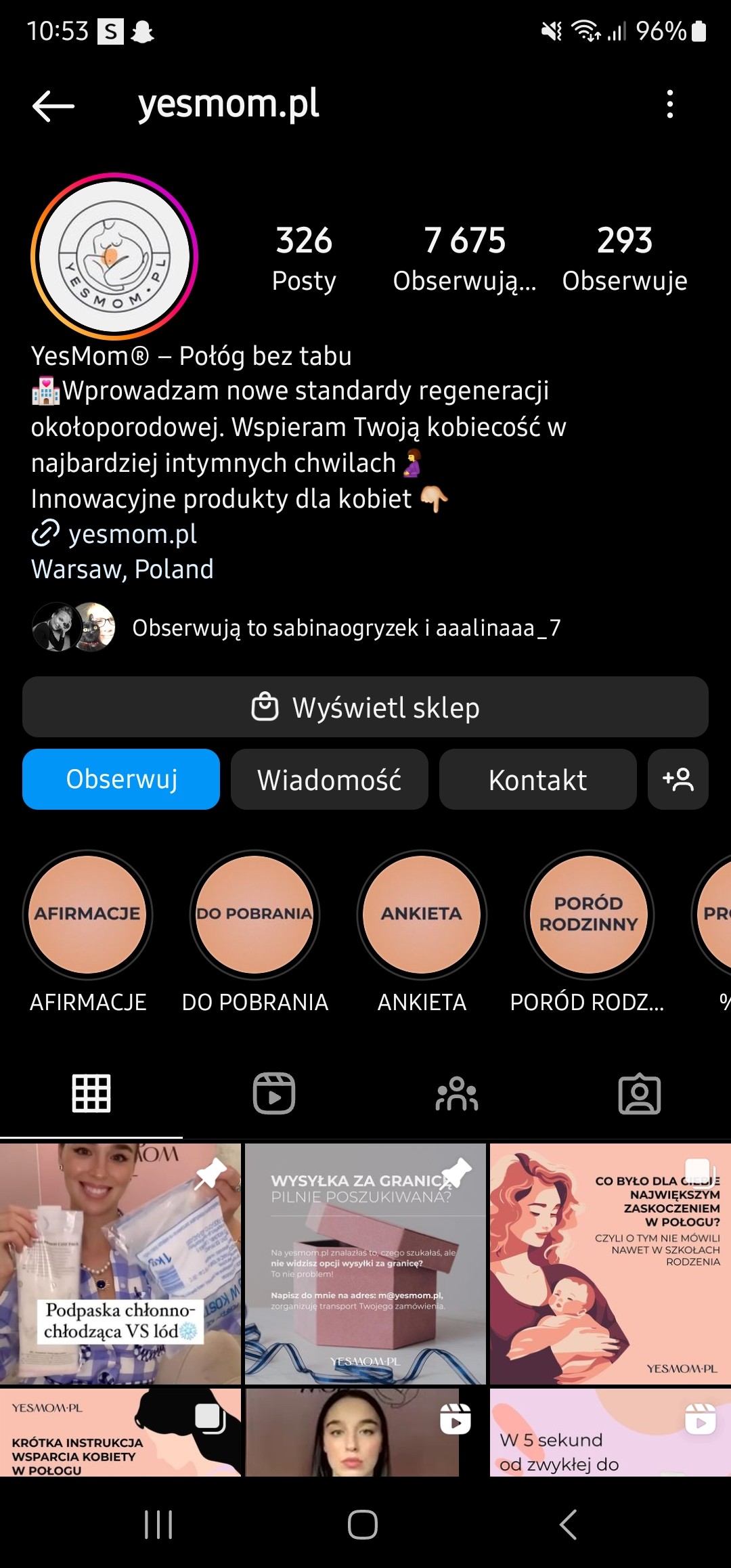Switch to the Reels tab
731x1568 pixels.
tap(274, 1093)
